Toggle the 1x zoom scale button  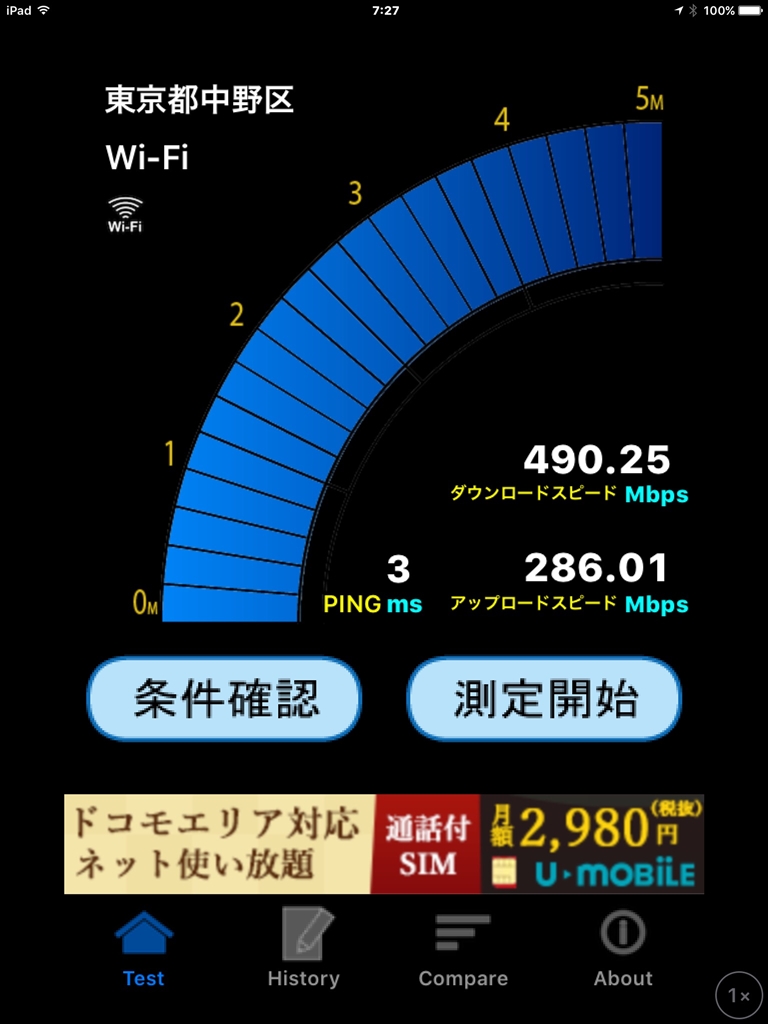(x=740, y=995)
